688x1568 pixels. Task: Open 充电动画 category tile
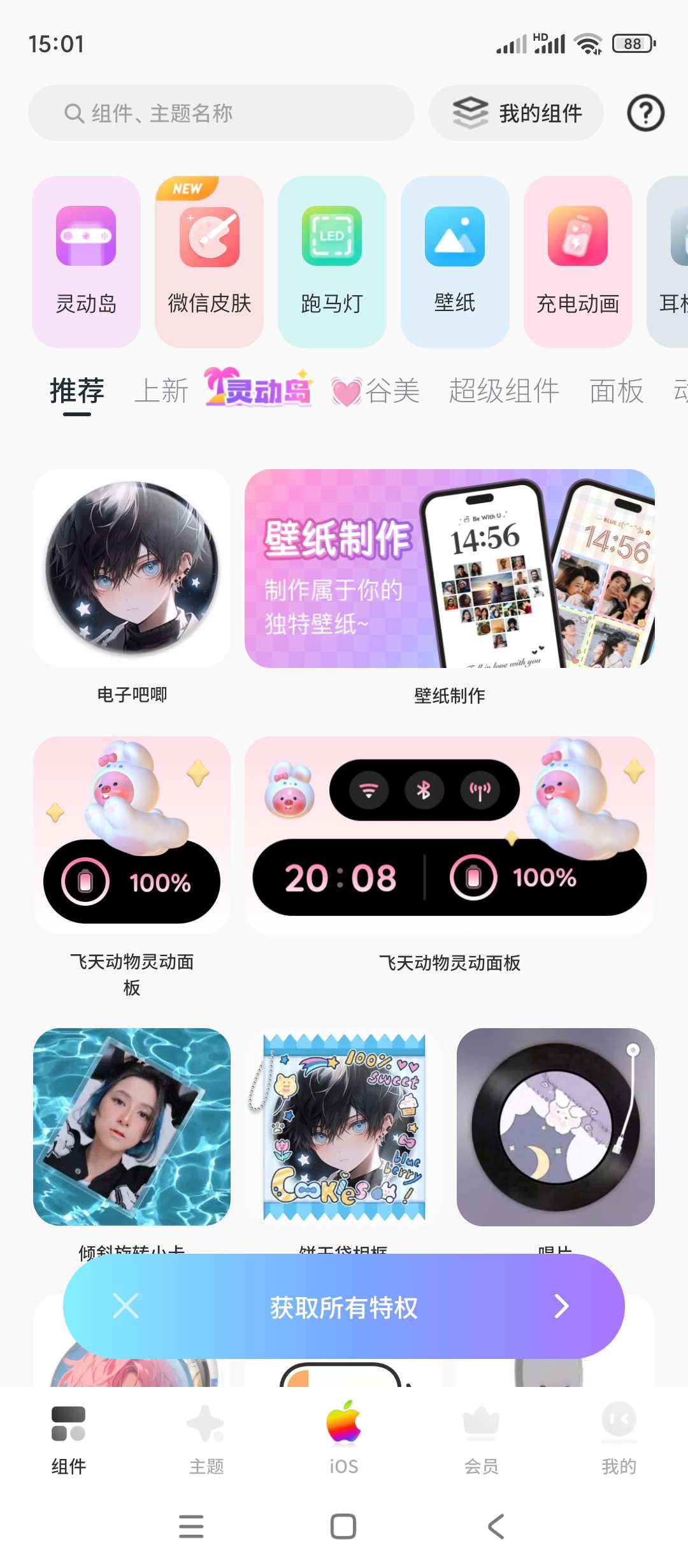tap(578, 261)
